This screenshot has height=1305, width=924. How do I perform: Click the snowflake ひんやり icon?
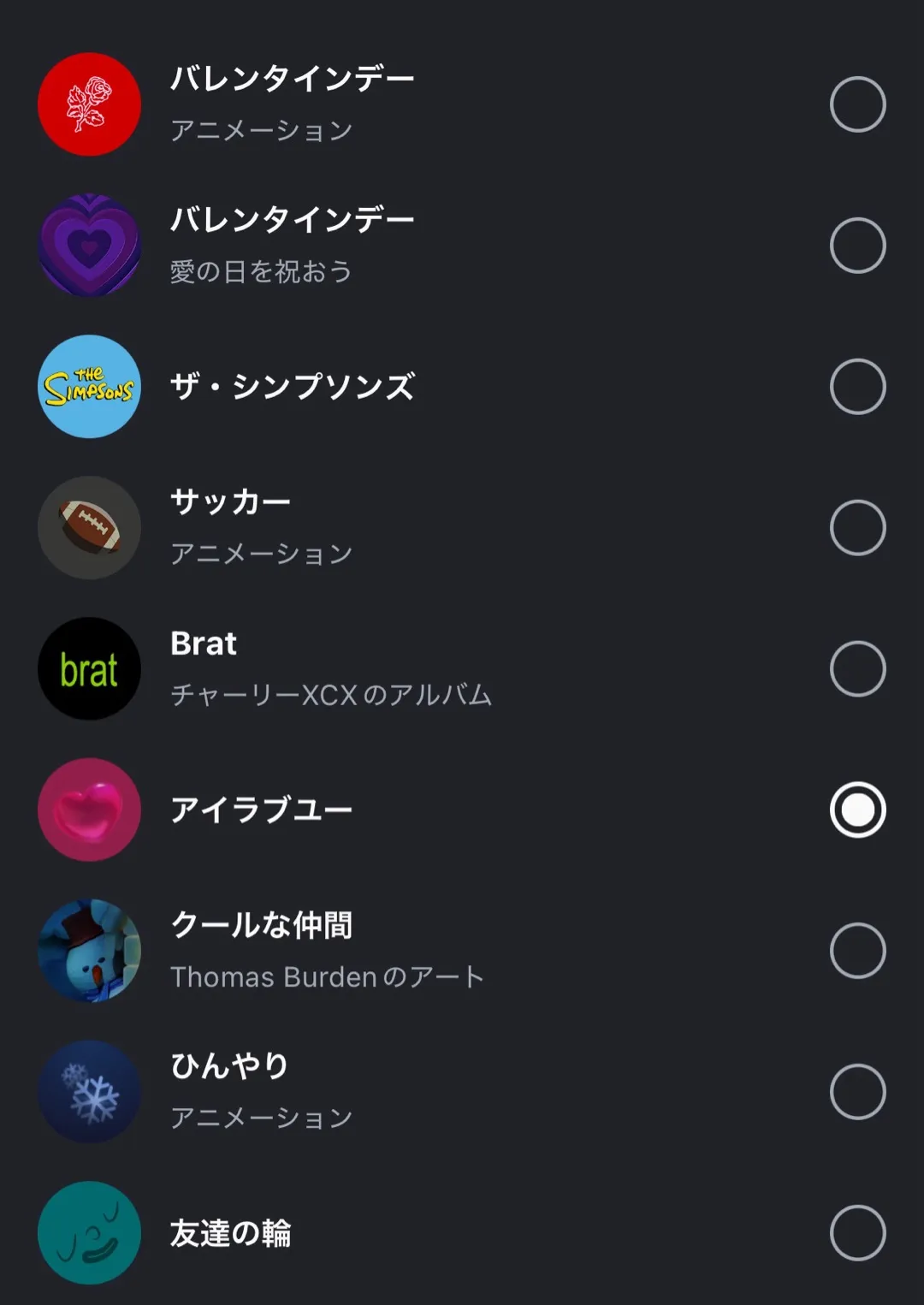[88, 1090]
